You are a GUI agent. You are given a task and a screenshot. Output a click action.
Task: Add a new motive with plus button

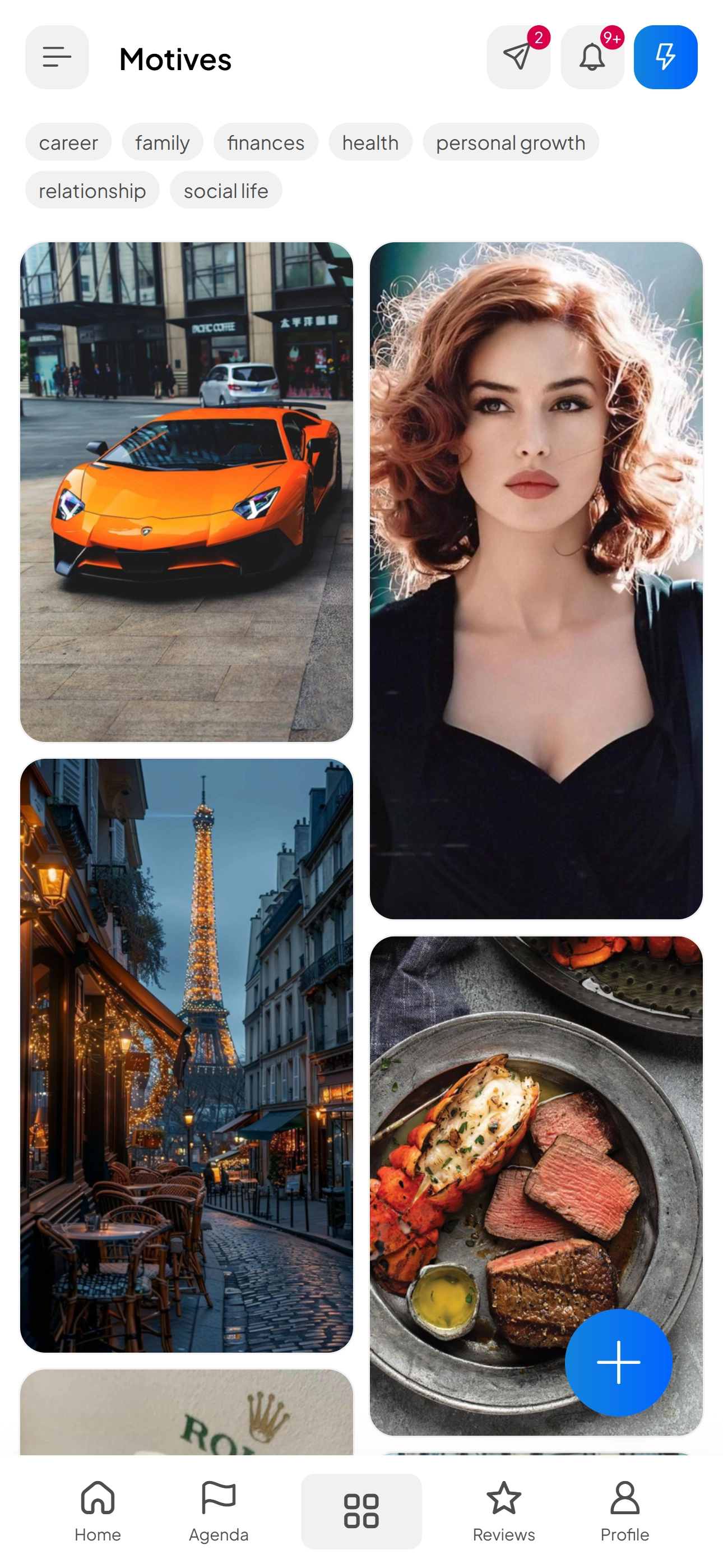618,1362
